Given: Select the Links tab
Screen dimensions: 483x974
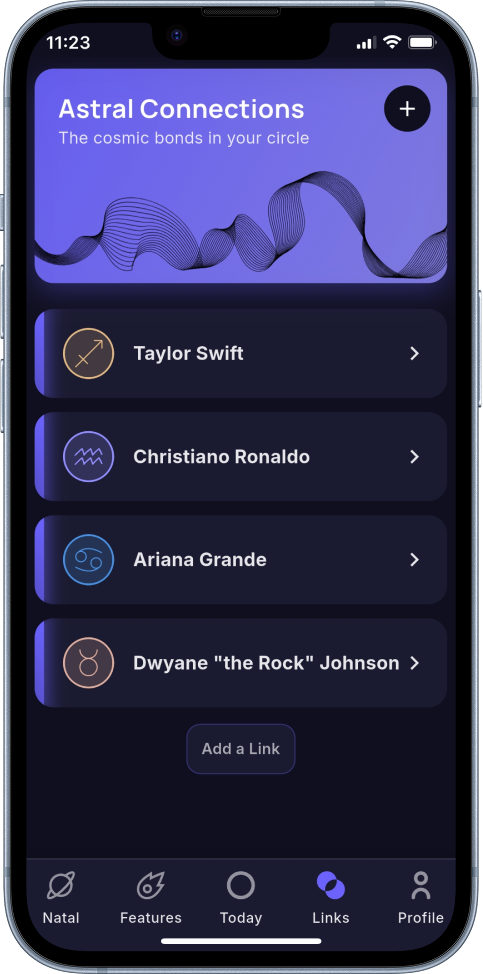Looking at the screenshot, I should [331, 898].
